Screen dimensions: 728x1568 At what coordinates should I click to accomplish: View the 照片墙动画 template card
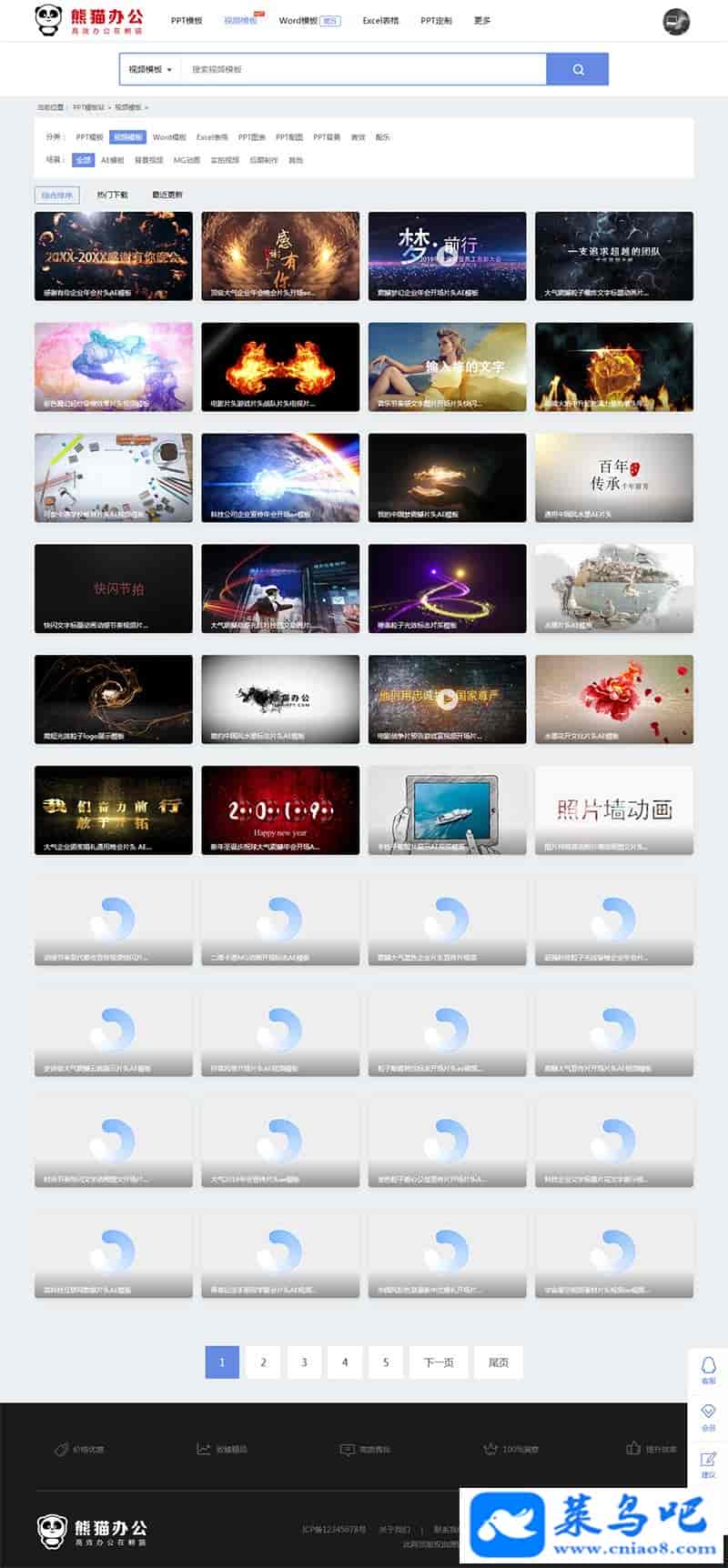(614, 809)
